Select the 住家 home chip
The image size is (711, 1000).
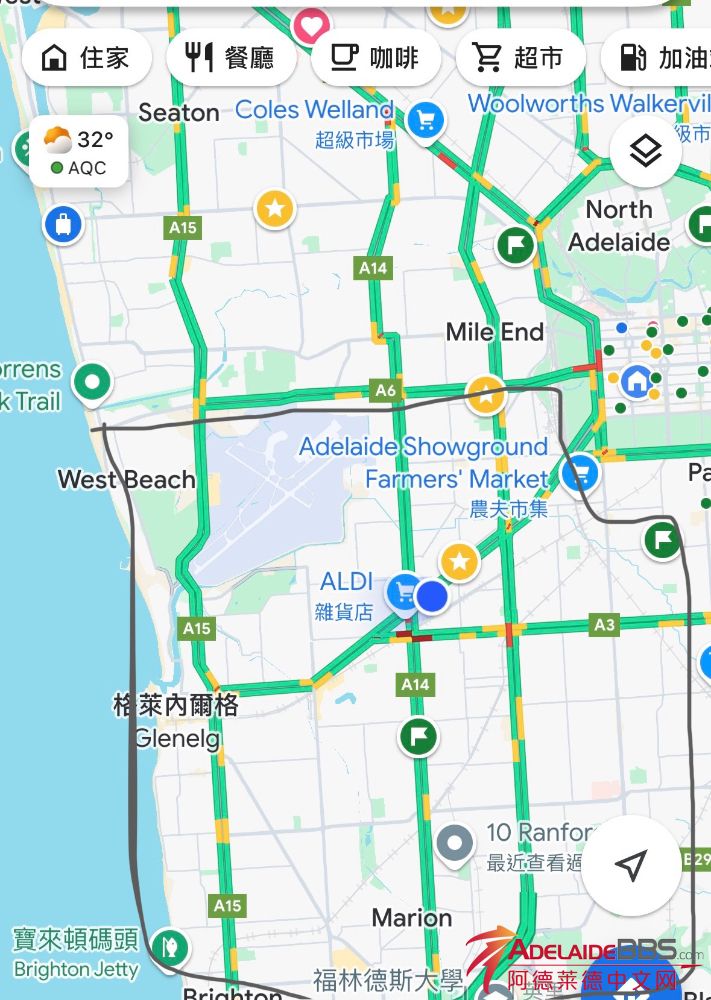pyautogui.click(x=86, y=58)
